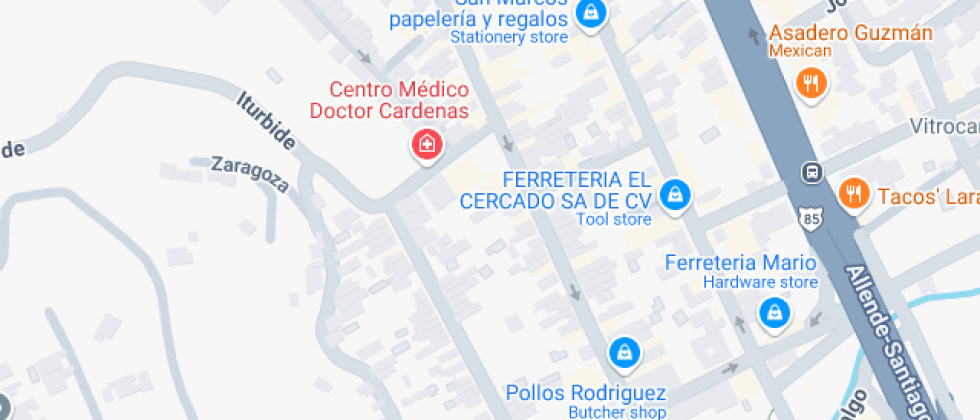Select the bus stop icon on Allende-Santiago
The image size is (980, 420).
point(811,172)
